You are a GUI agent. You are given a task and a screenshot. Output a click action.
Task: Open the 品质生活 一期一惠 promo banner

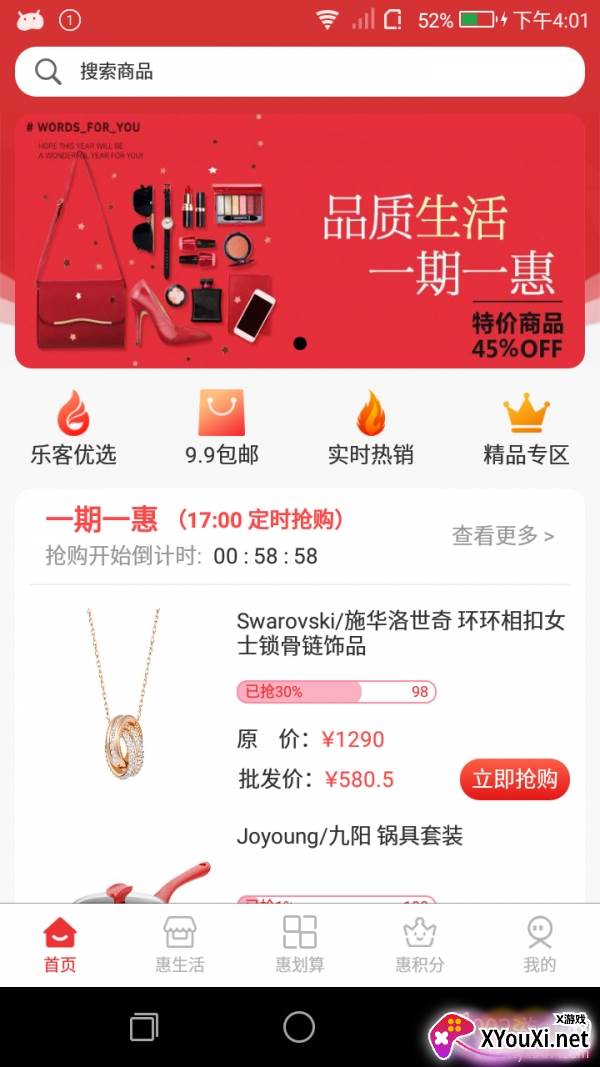tap(299, 241)
